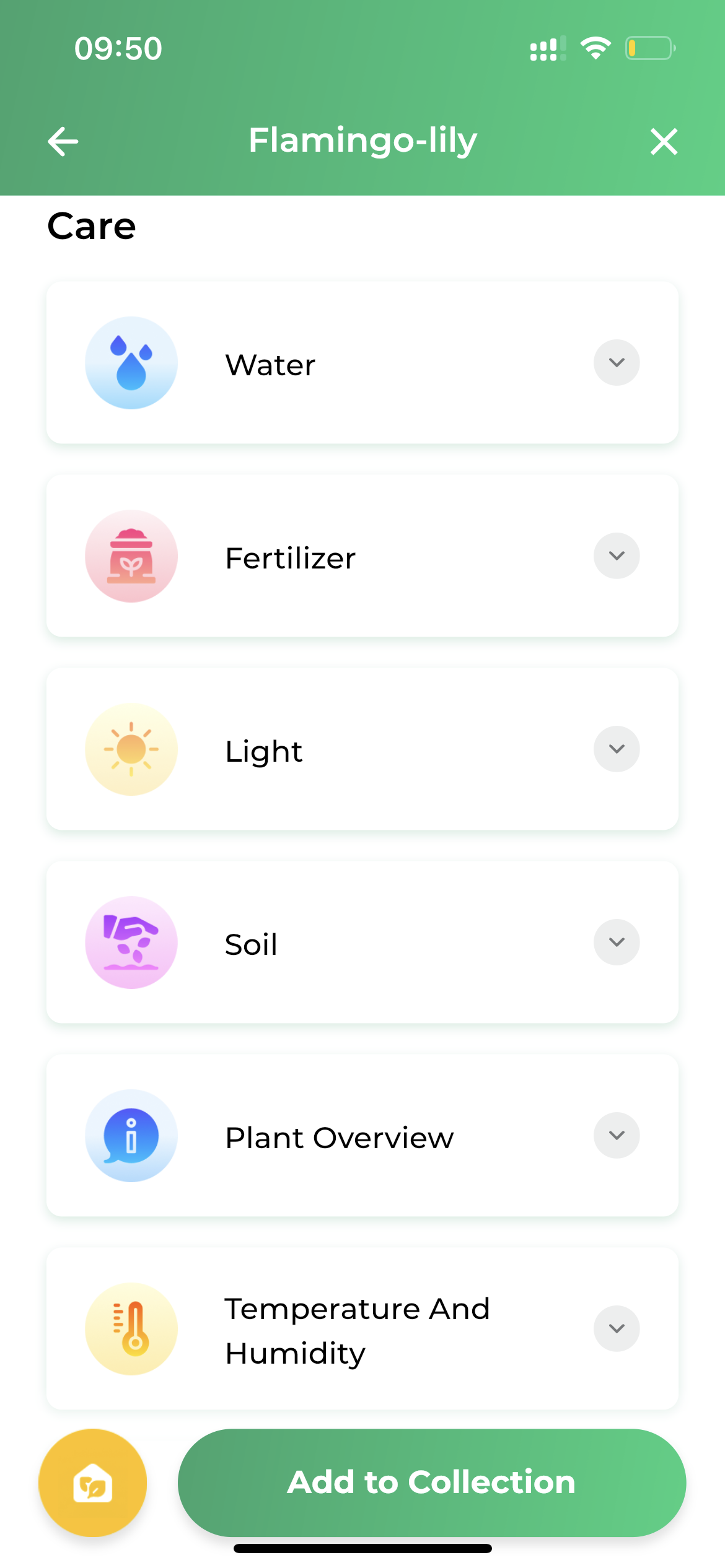Close the Flamingo-lily page
Image resolution: width=725 pixels, height=1568 pixels.
click(x=664, y=141)
